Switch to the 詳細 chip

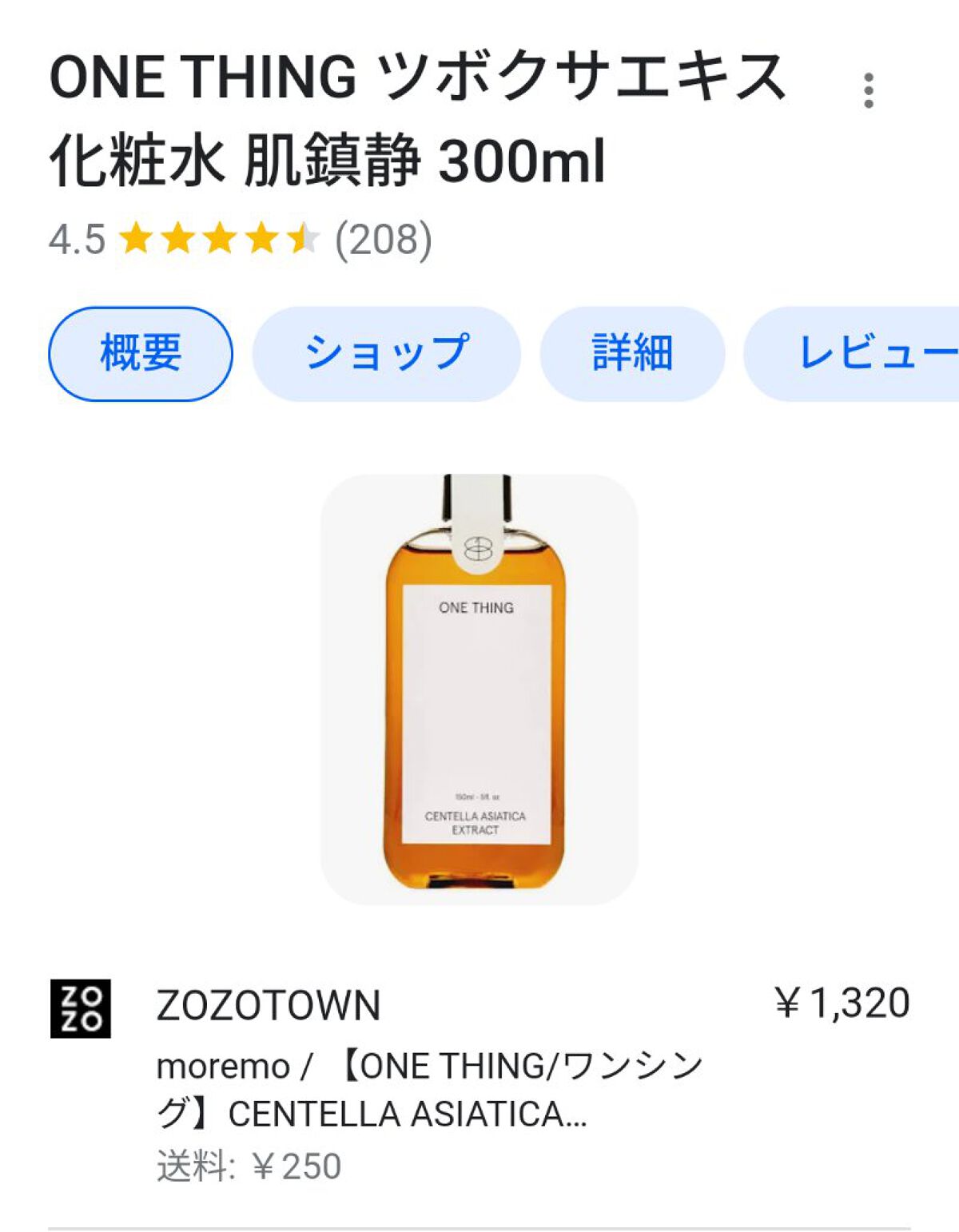[632, 354]
